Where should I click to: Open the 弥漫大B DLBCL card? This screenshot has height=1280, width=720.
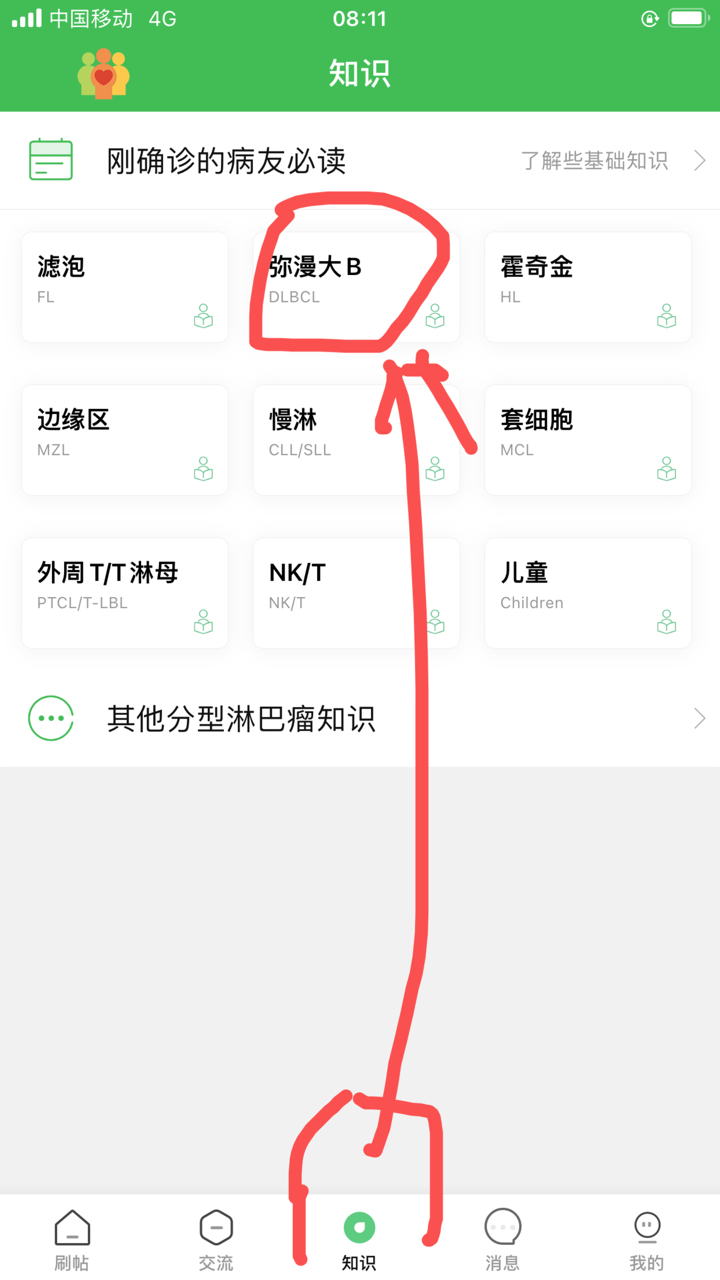tap(357, 288)
